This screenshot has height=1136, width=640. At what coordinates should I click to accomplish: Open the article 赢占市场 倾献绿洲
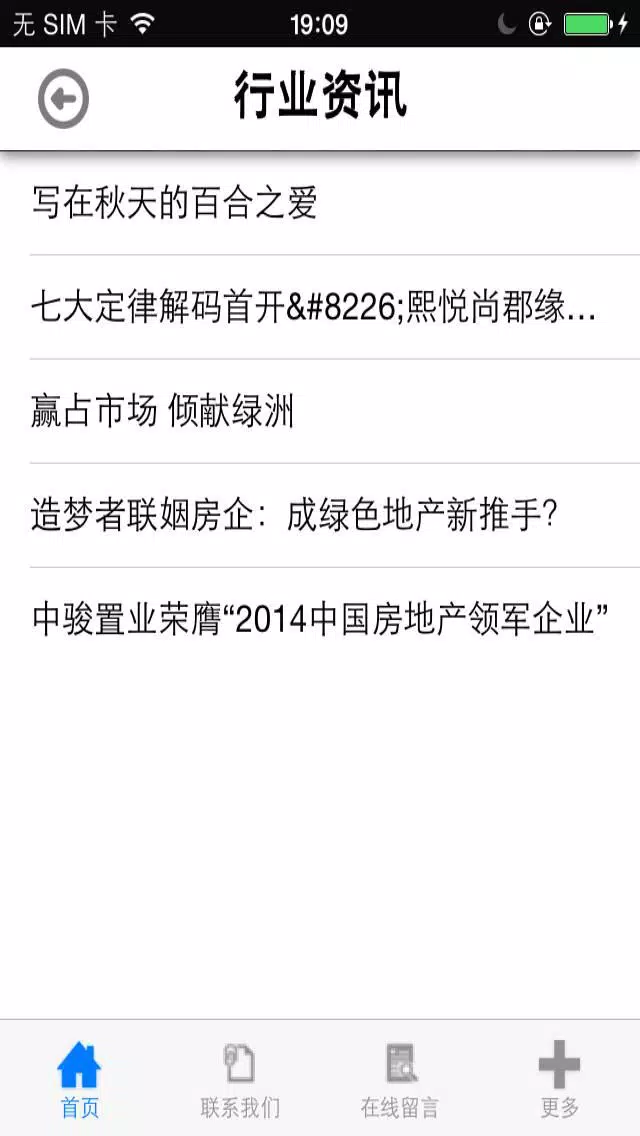[320, 412]
